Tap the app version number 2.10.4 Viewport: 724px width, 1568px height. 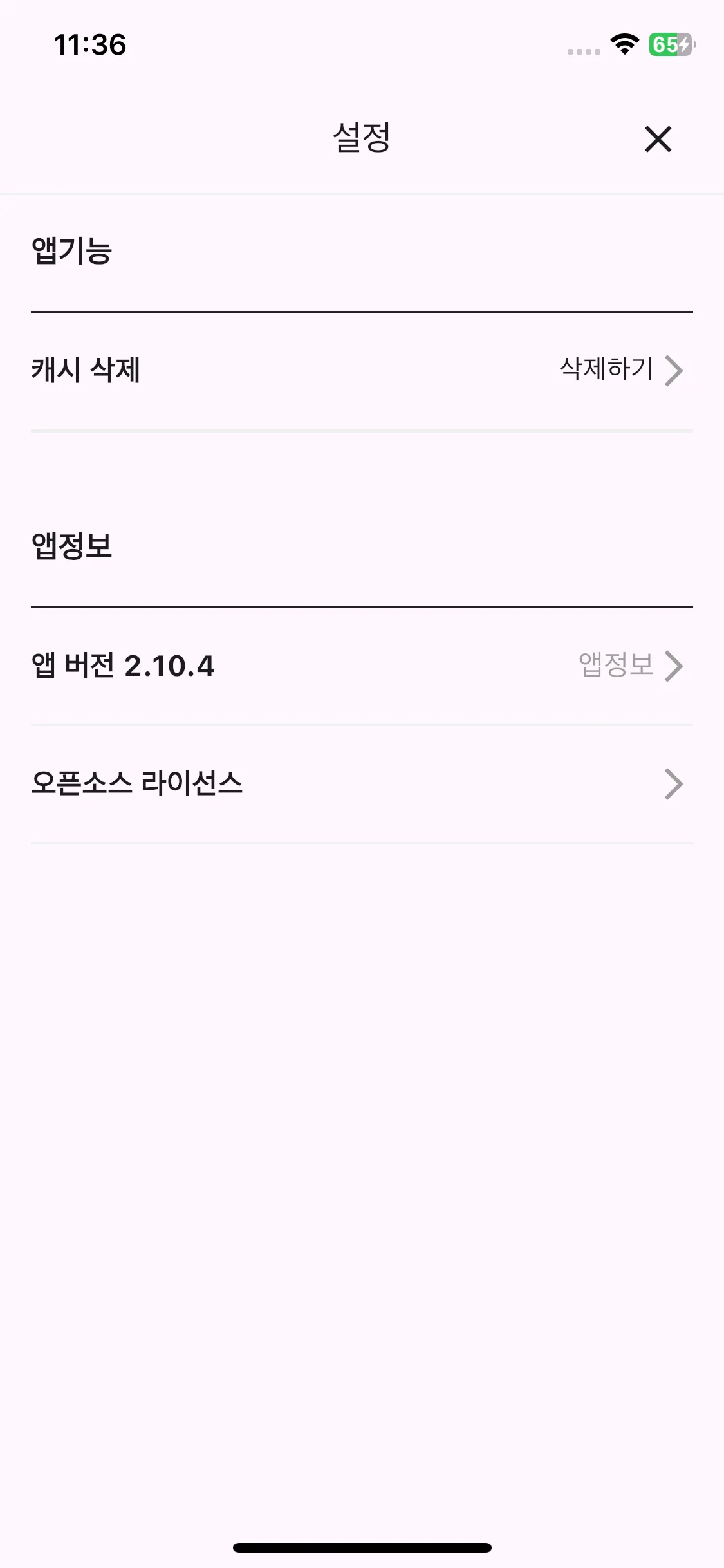click(x=169, y=666)
